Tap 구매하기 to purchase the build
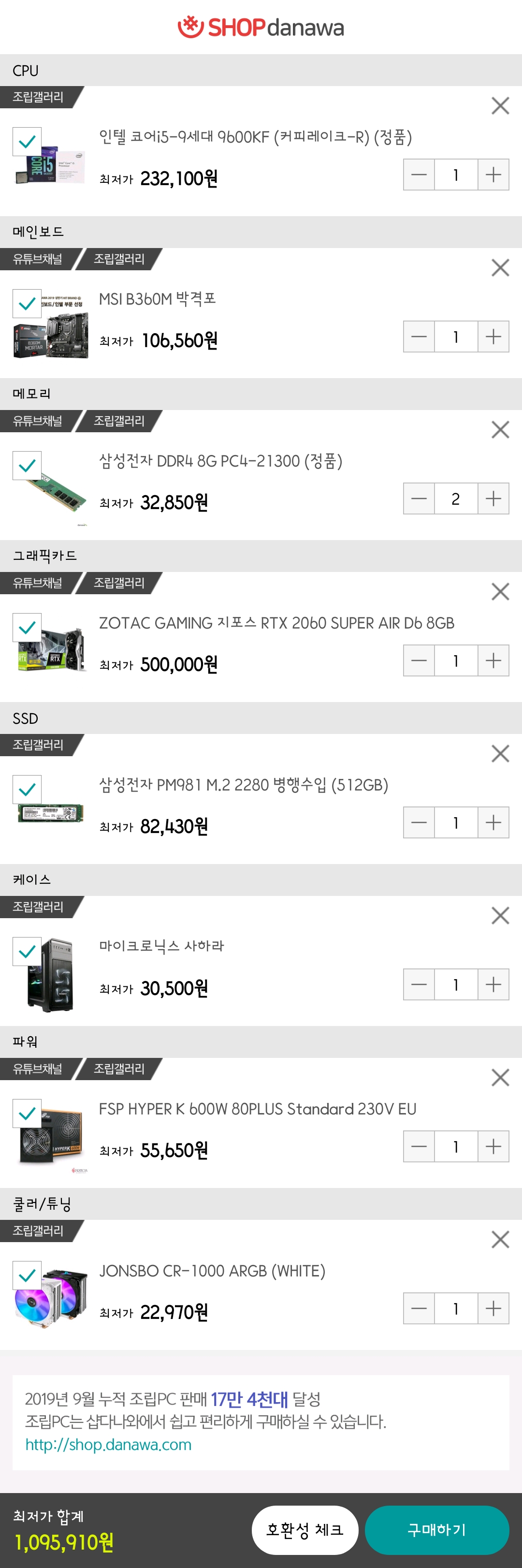Image resolution: width=522 pixels, height=1568 pixels. tap(436, 1530)
